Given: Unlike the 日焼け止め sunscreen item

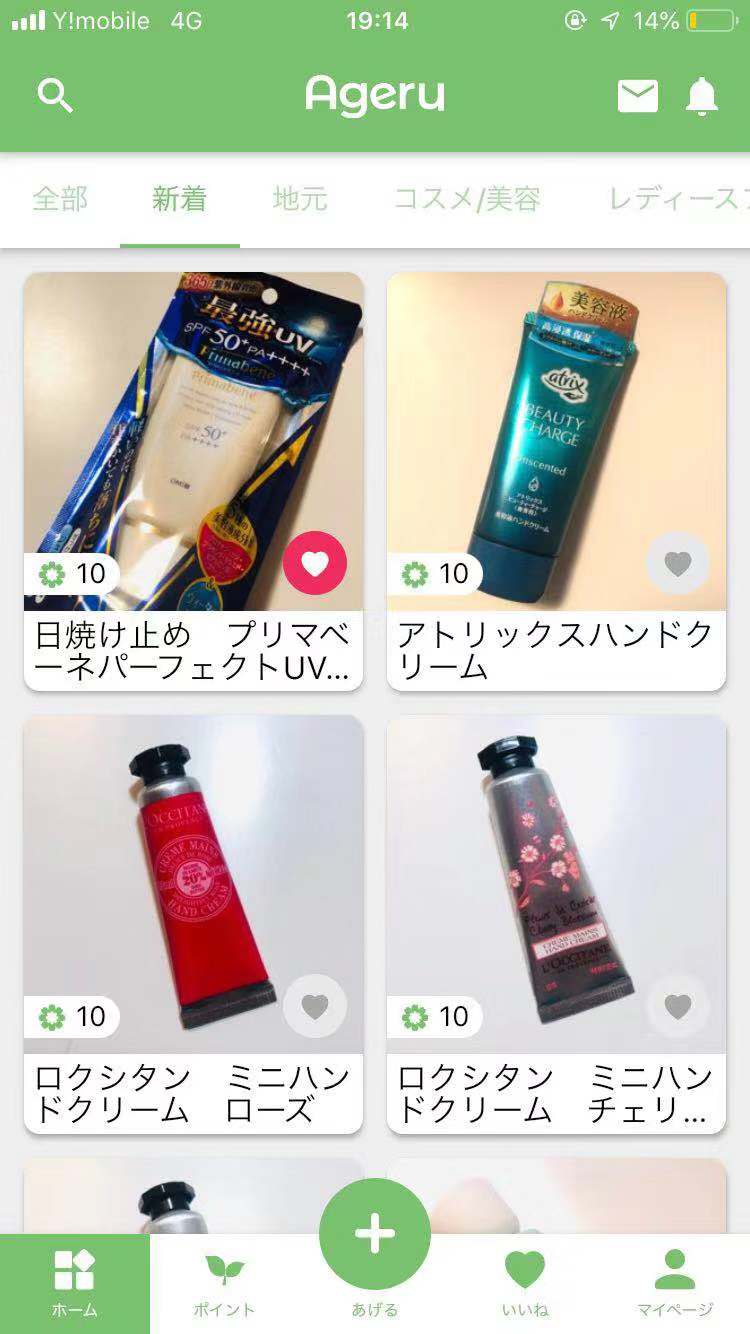Looking at the screenshot, I should pyautogui.click(x=315, y=564).
